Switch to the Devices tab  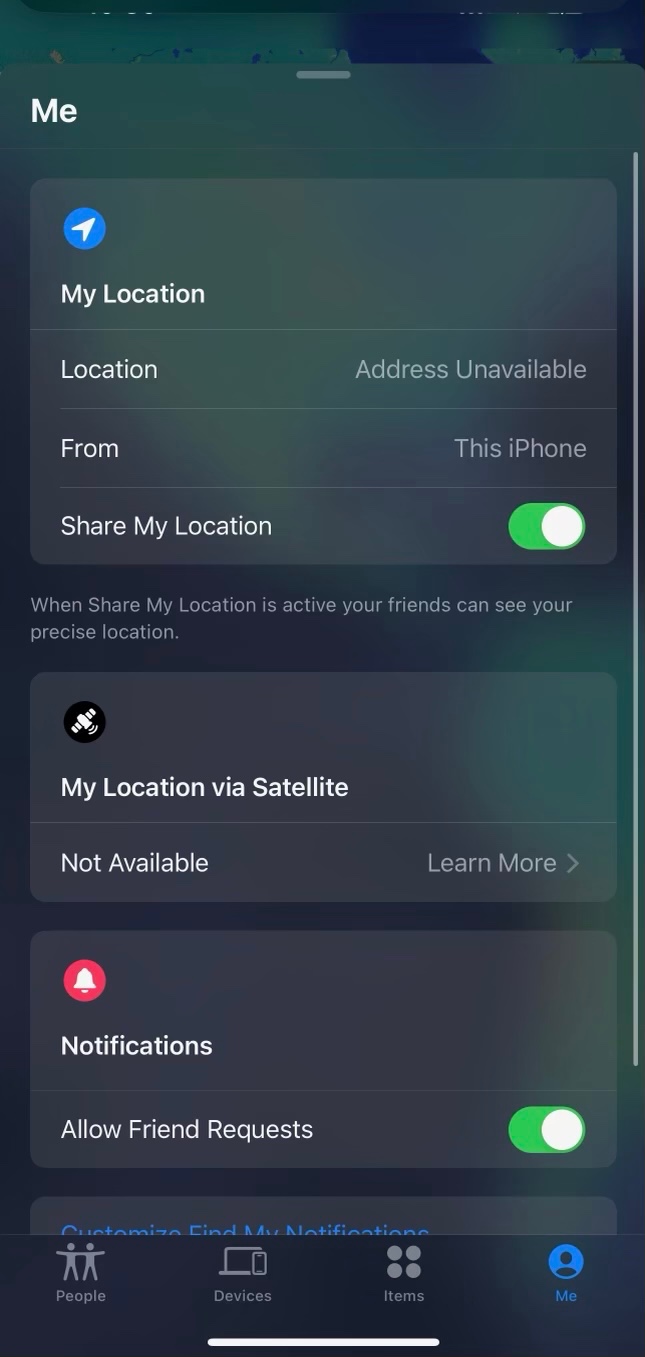click(x=242, y=1273)
